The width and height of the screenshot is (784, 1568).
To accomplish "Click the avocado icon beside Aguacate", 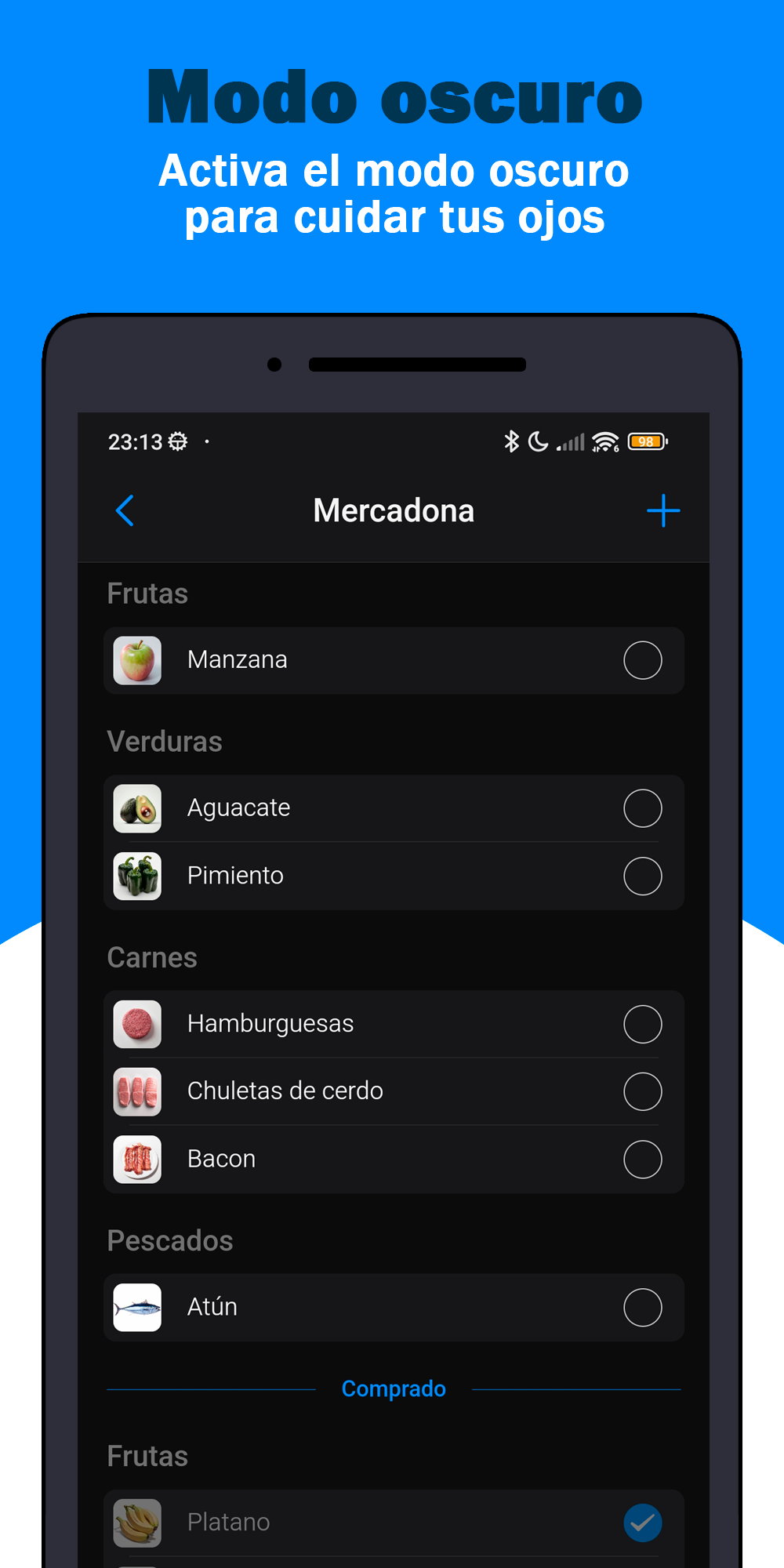I will point(137,808).
